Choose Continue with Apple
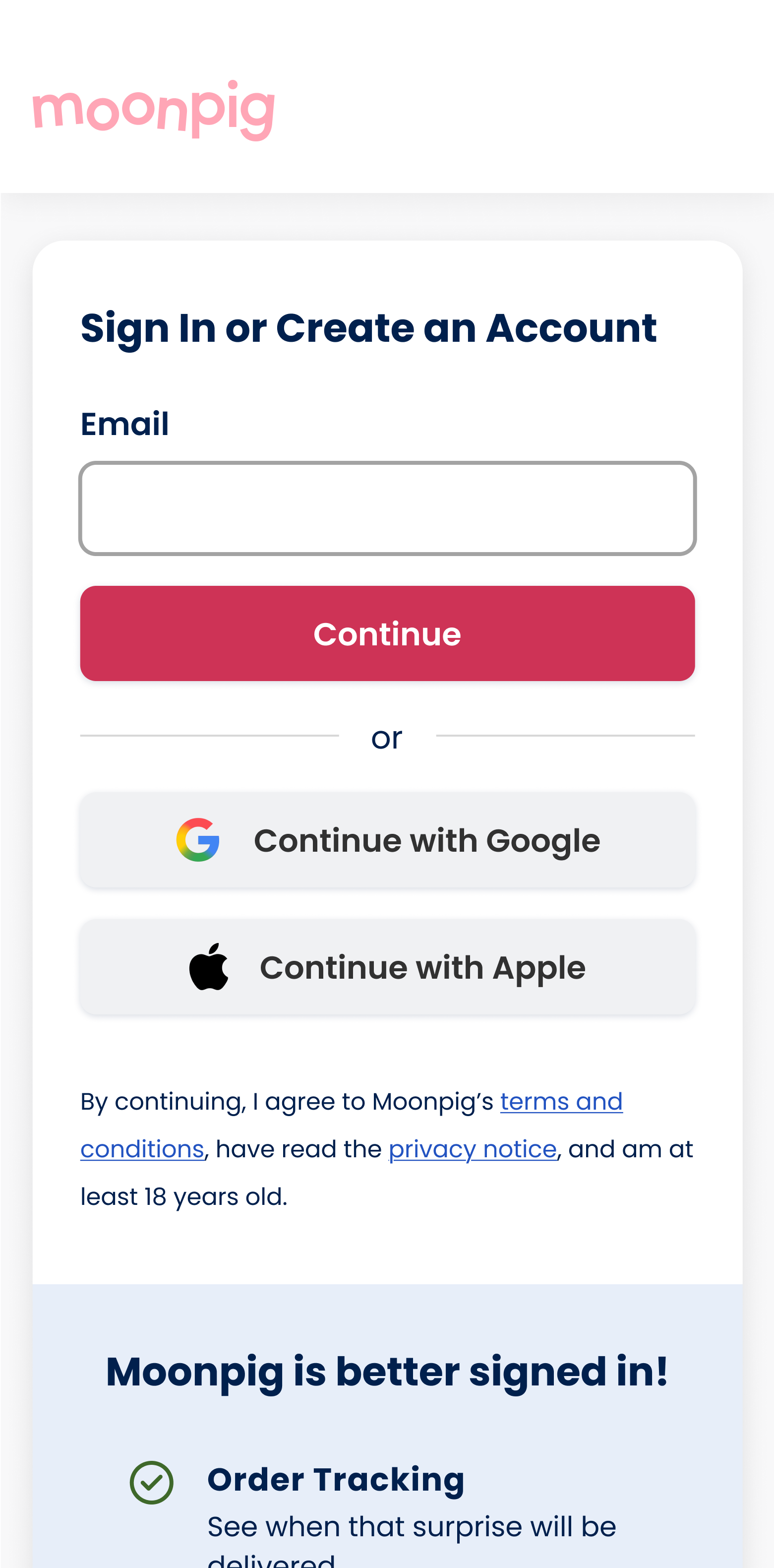Screen dimensions: 774x1568 coord(387,967)
